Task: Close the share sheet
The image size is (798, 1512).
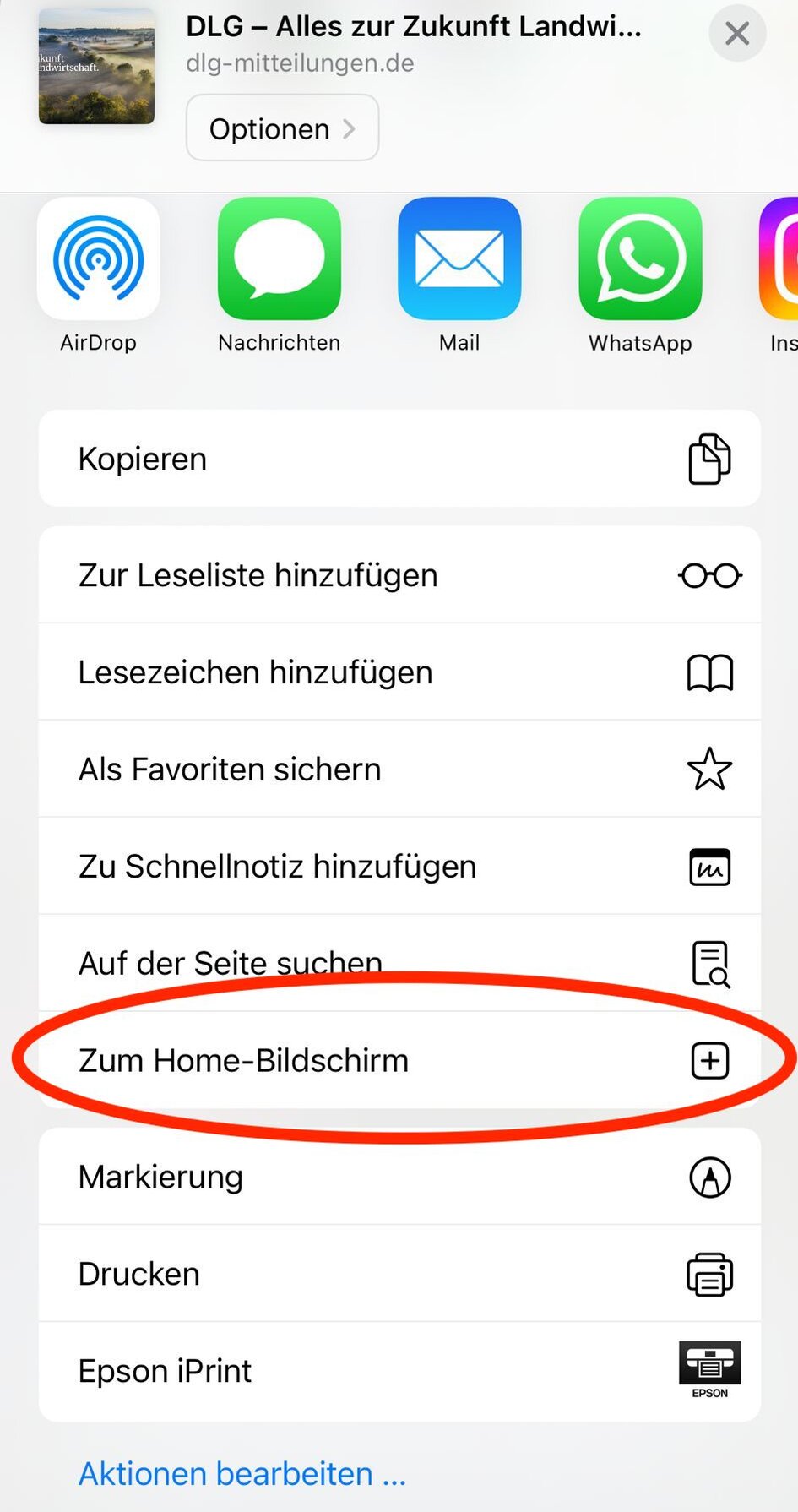Action: [x=736, y=34]
